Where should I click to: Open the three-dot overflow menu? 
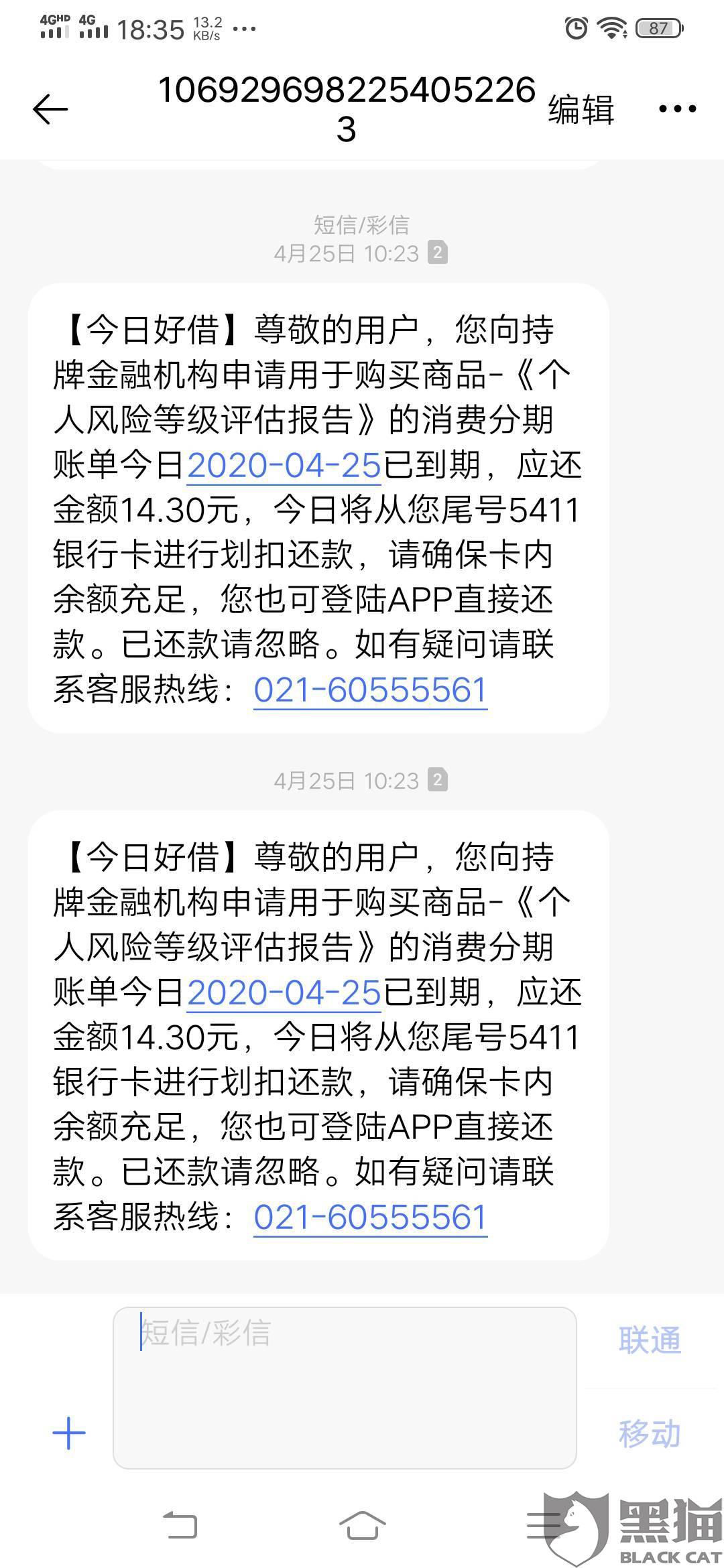[x=677, y=109]
